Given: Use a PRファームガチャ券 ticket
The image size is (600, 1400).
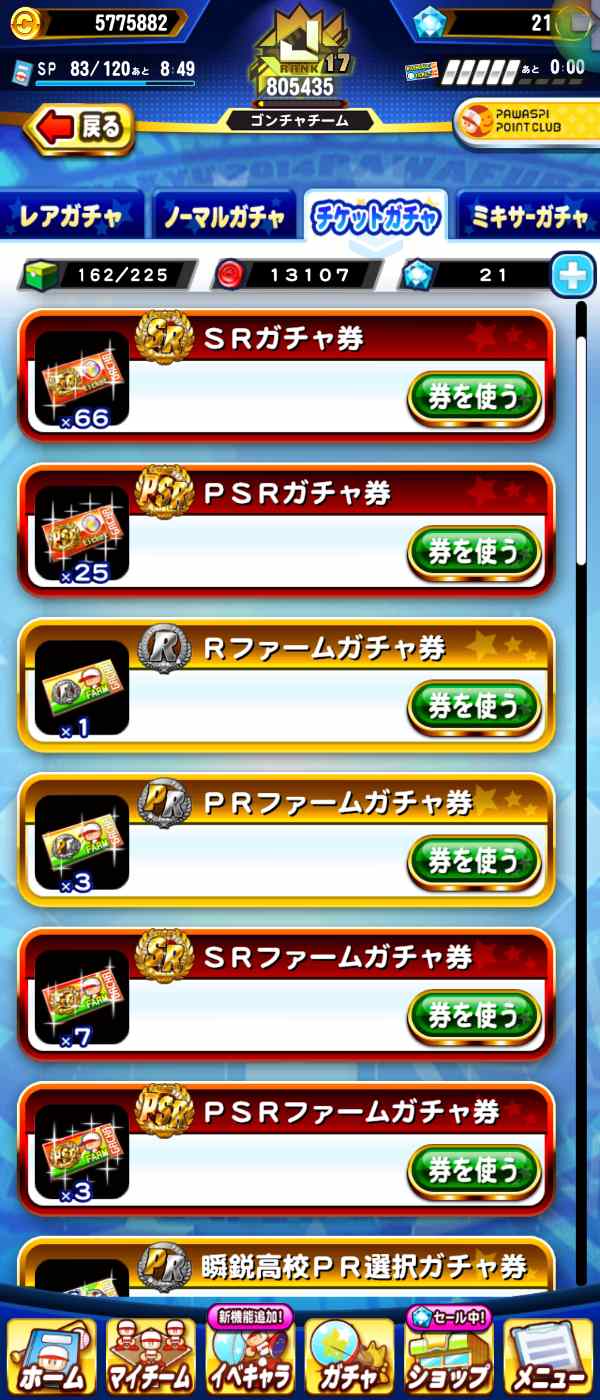Looking at the screenshot, I should [x=474, y=862].
